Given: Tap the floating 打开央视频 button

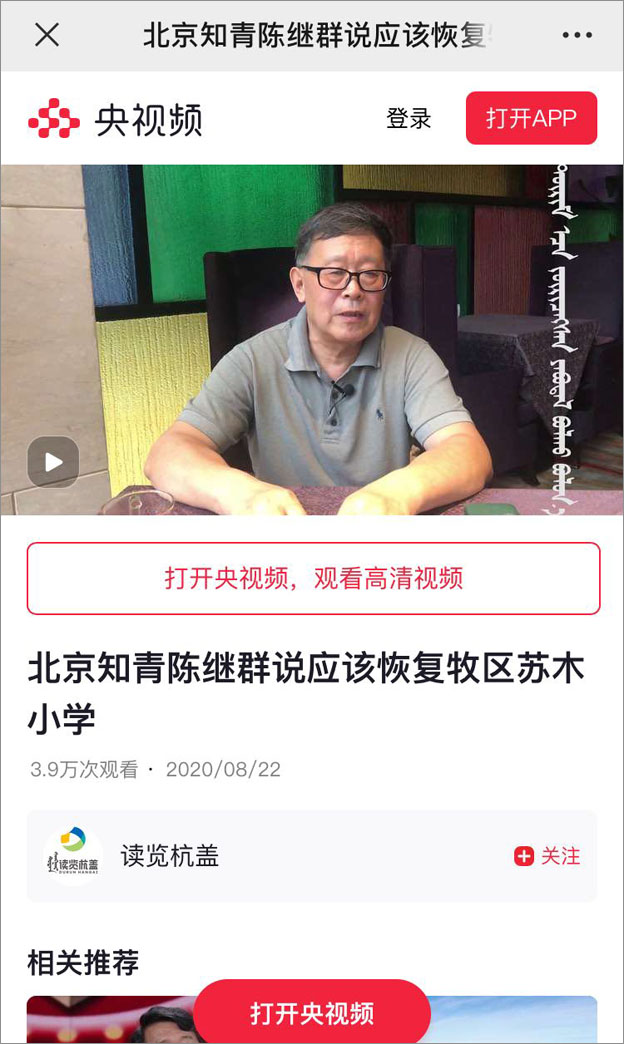Looking at the screenshot, I should (x=312, y=1012).
